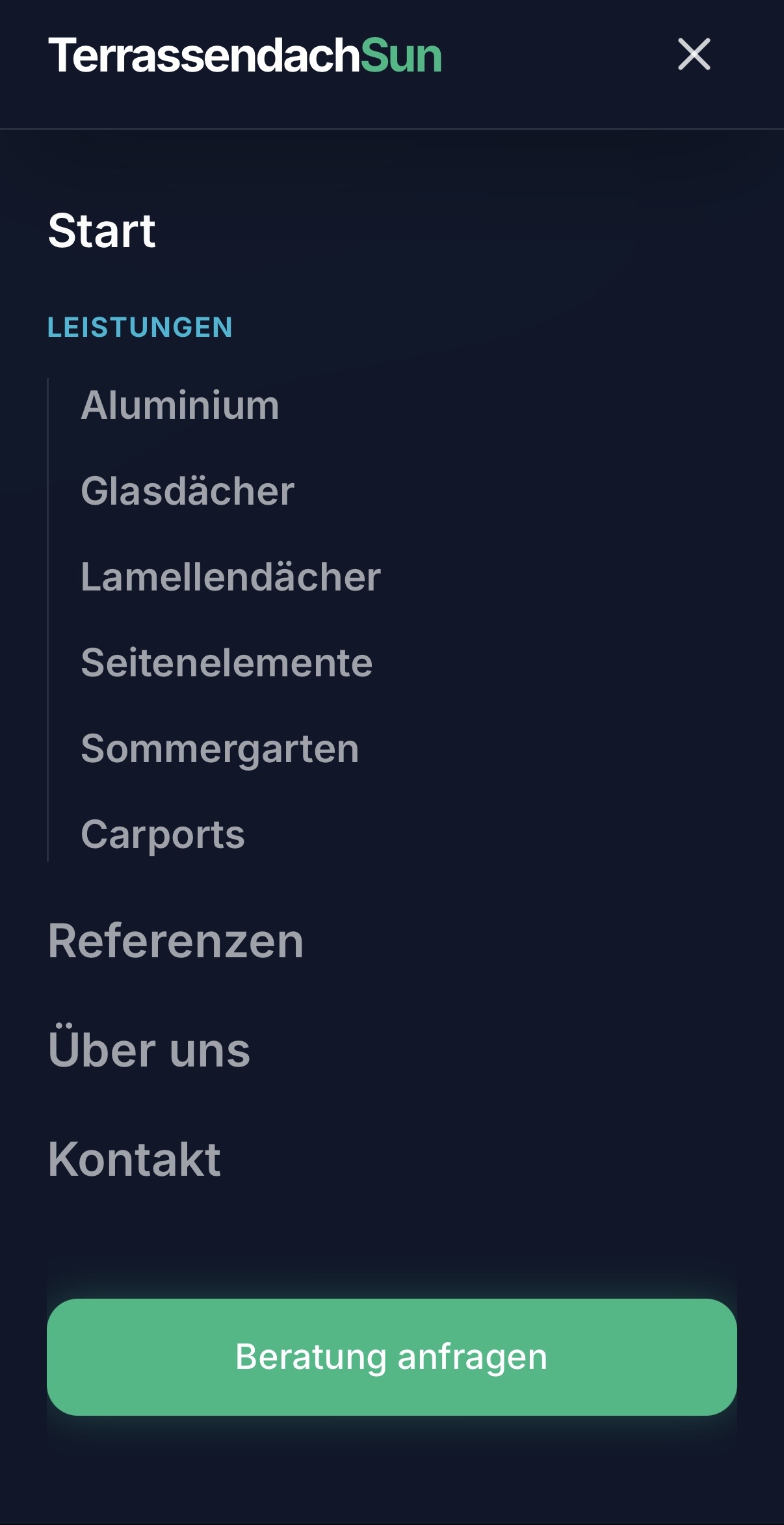Screen dimensions: 784x1525
Task: Open the Glasdächer page
Action: 187,491
